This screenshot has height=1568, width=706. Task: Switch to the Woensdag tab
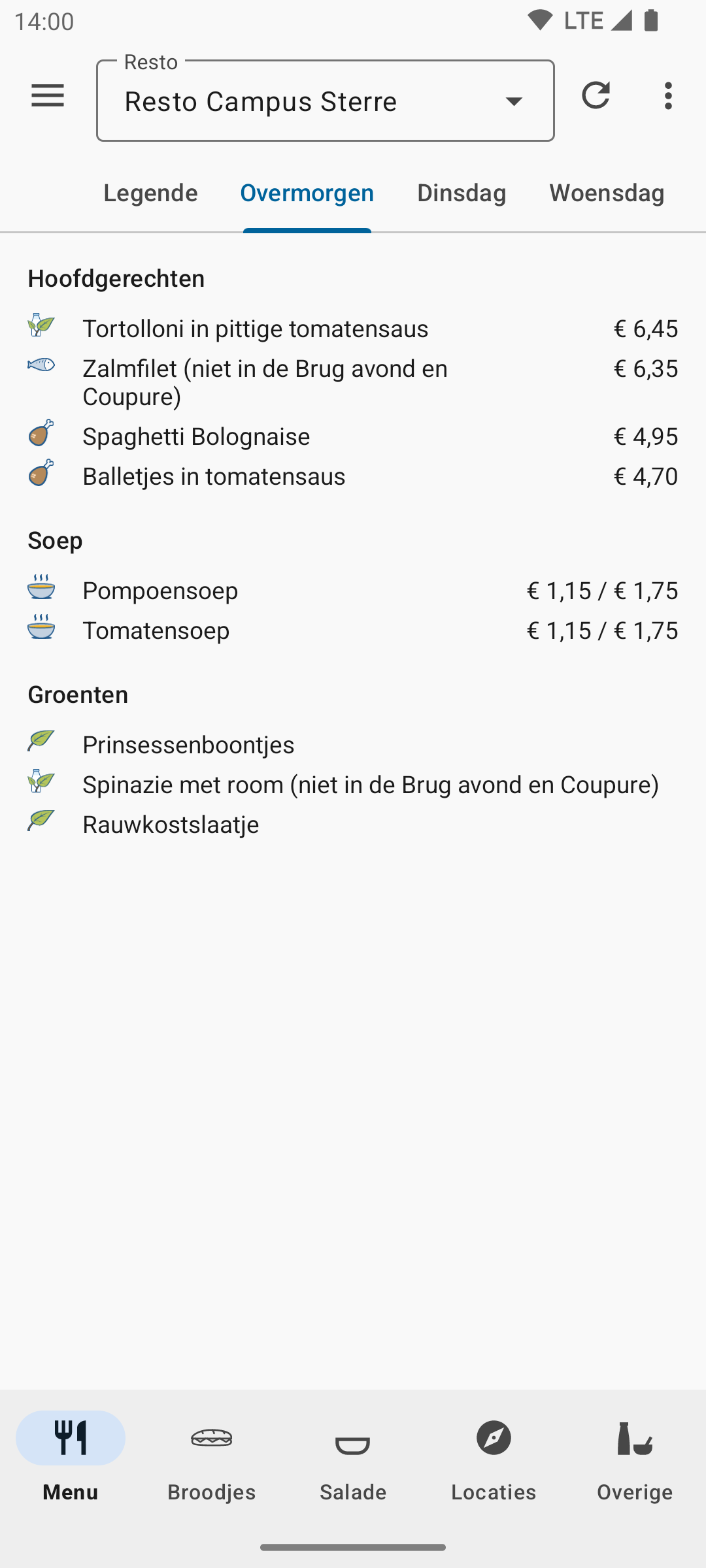coord(607,193)
